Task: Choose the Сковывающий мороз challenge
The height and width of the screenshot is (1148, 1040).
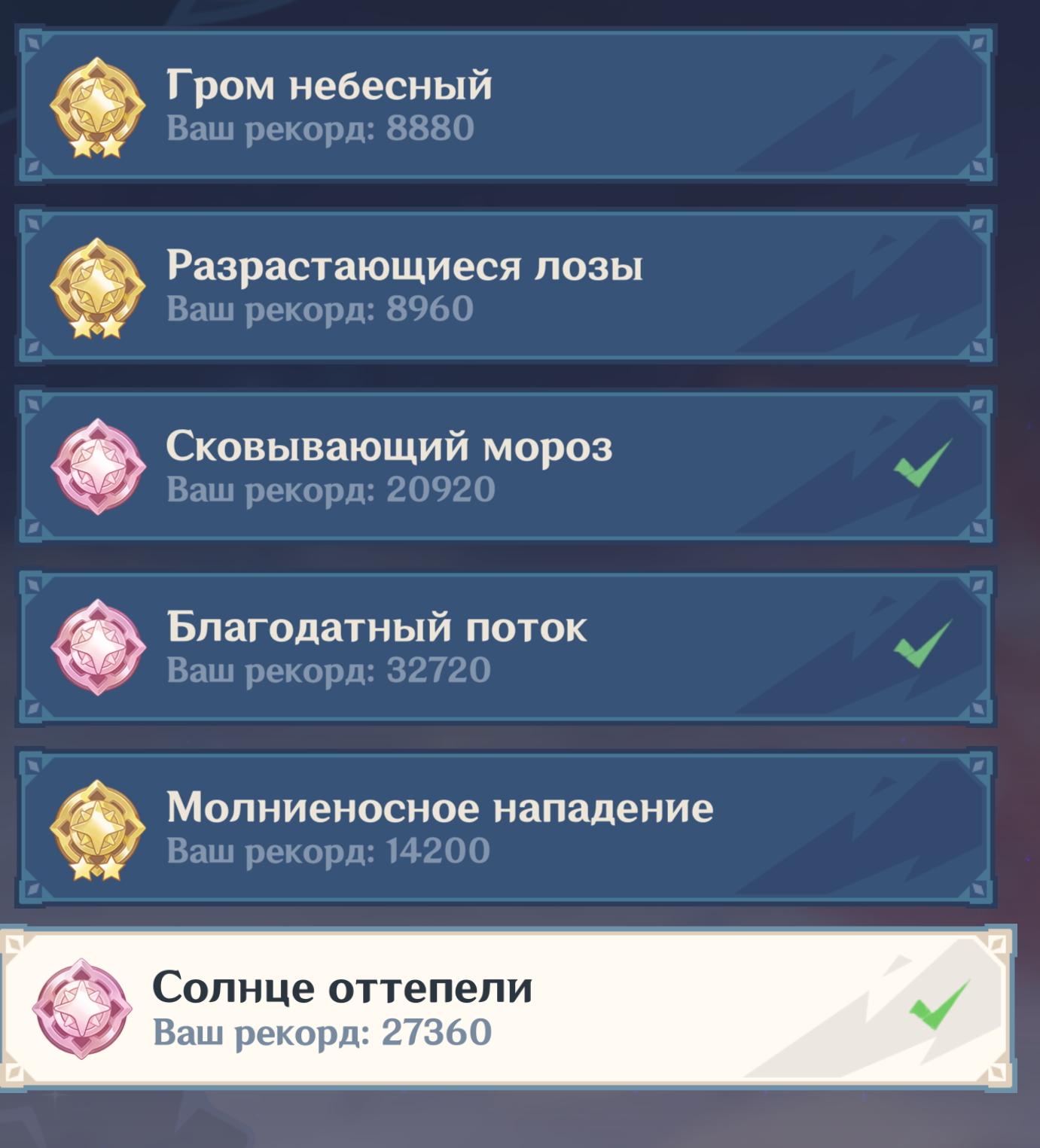Action: point(505,467)
